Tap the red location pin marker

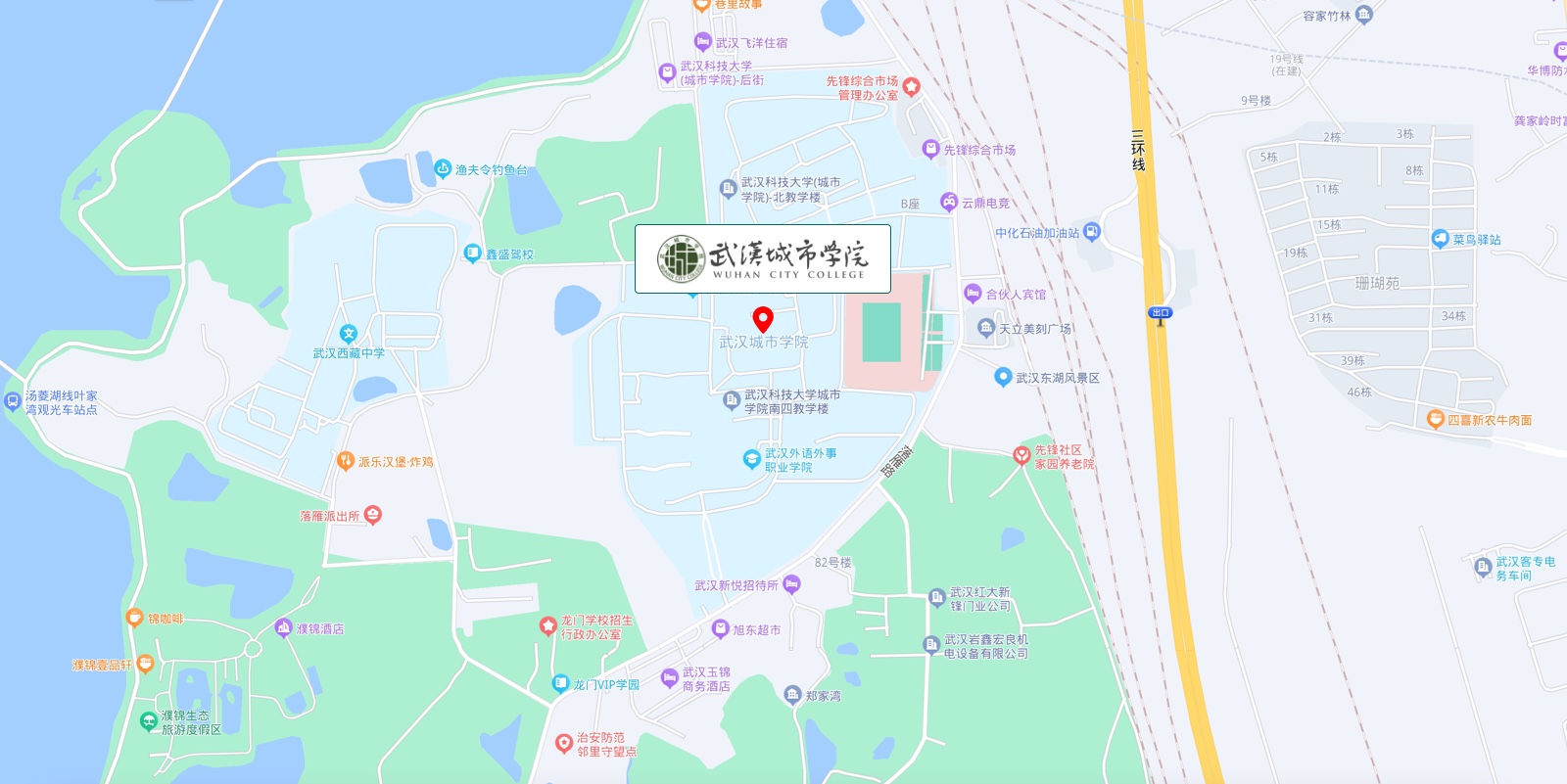click(x=763, y=319)
